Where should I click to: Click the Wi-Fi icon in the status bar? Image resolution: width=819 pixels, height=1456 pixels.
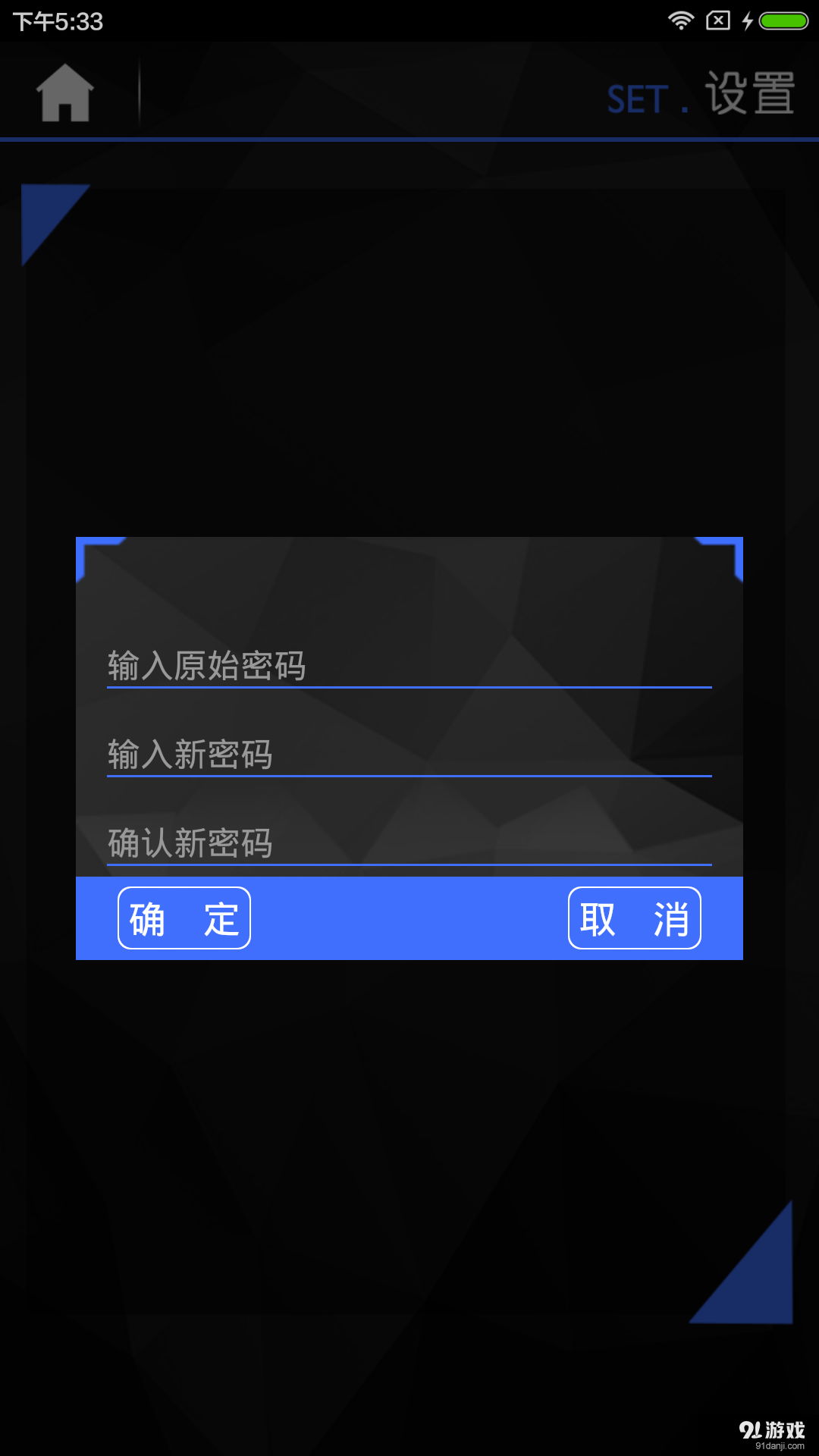[x=680, y=21]
